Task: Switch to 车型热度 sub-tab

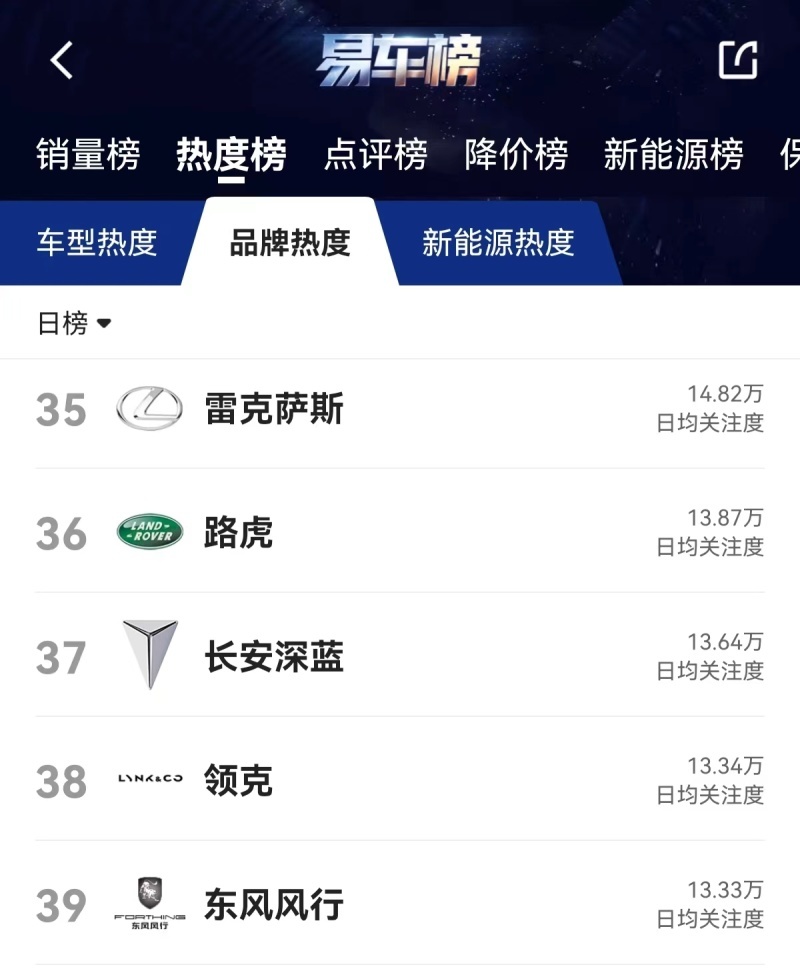Action: click(97, 243)
